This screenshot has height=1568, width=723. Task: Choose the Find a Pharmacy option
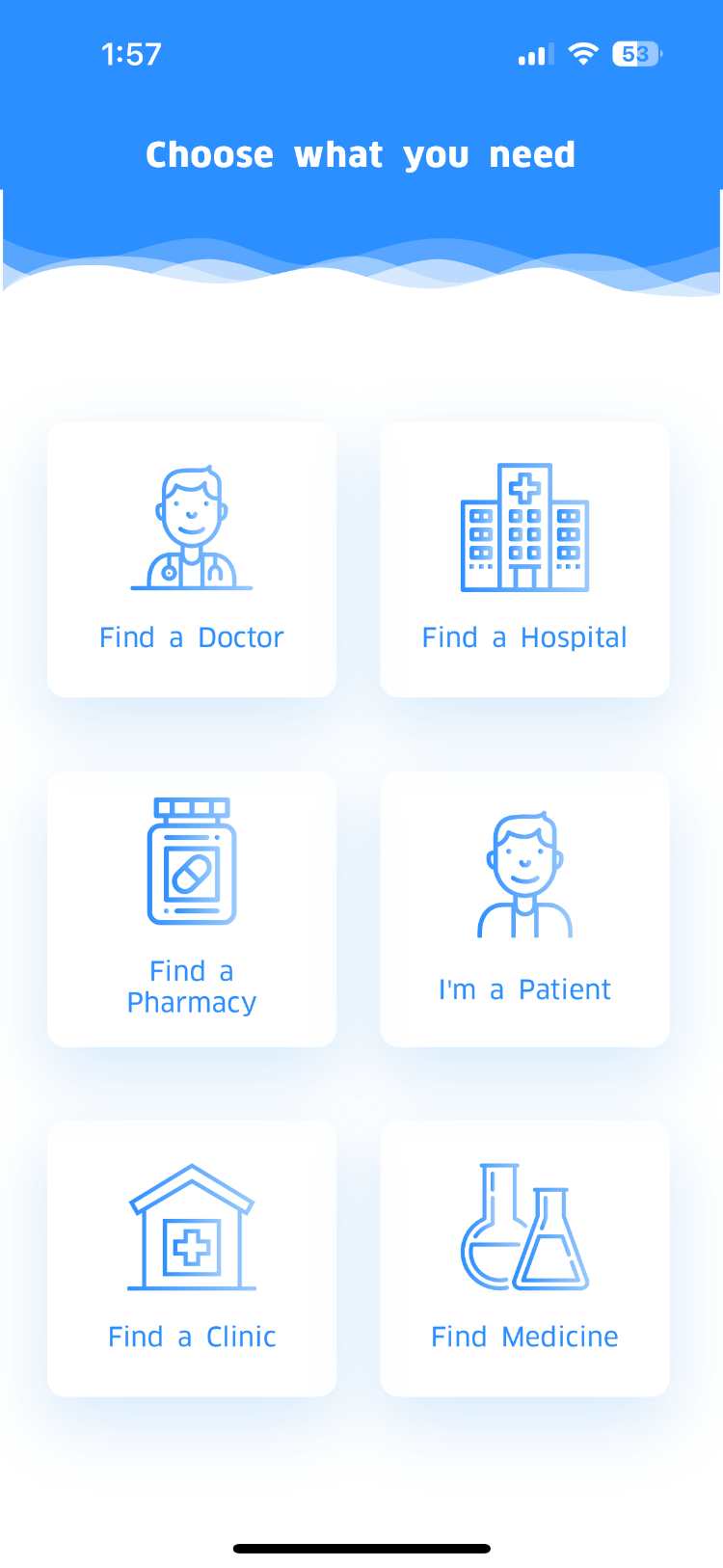192,908
